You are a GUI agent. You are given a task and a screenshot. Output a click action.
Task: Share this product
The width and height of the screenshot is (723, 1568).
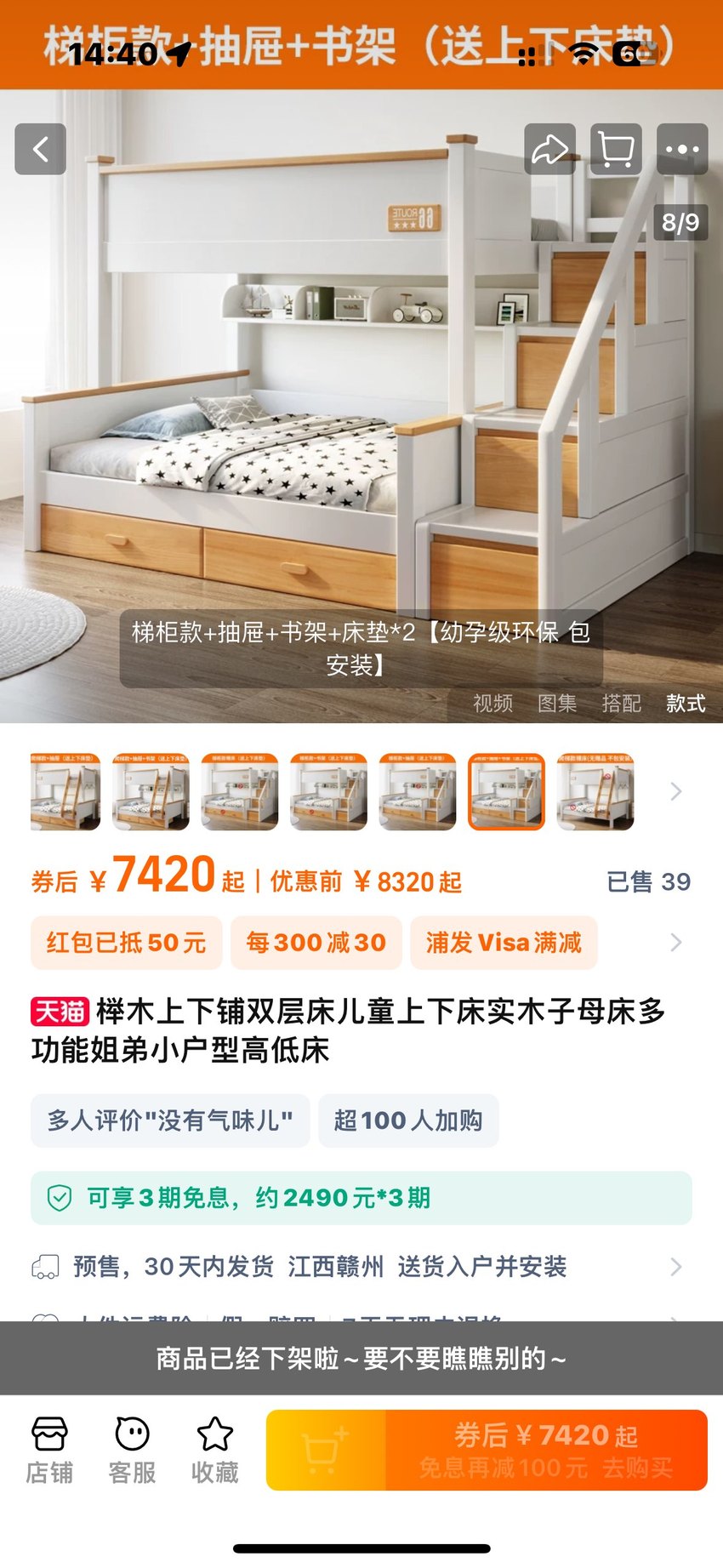coord(549,150)
